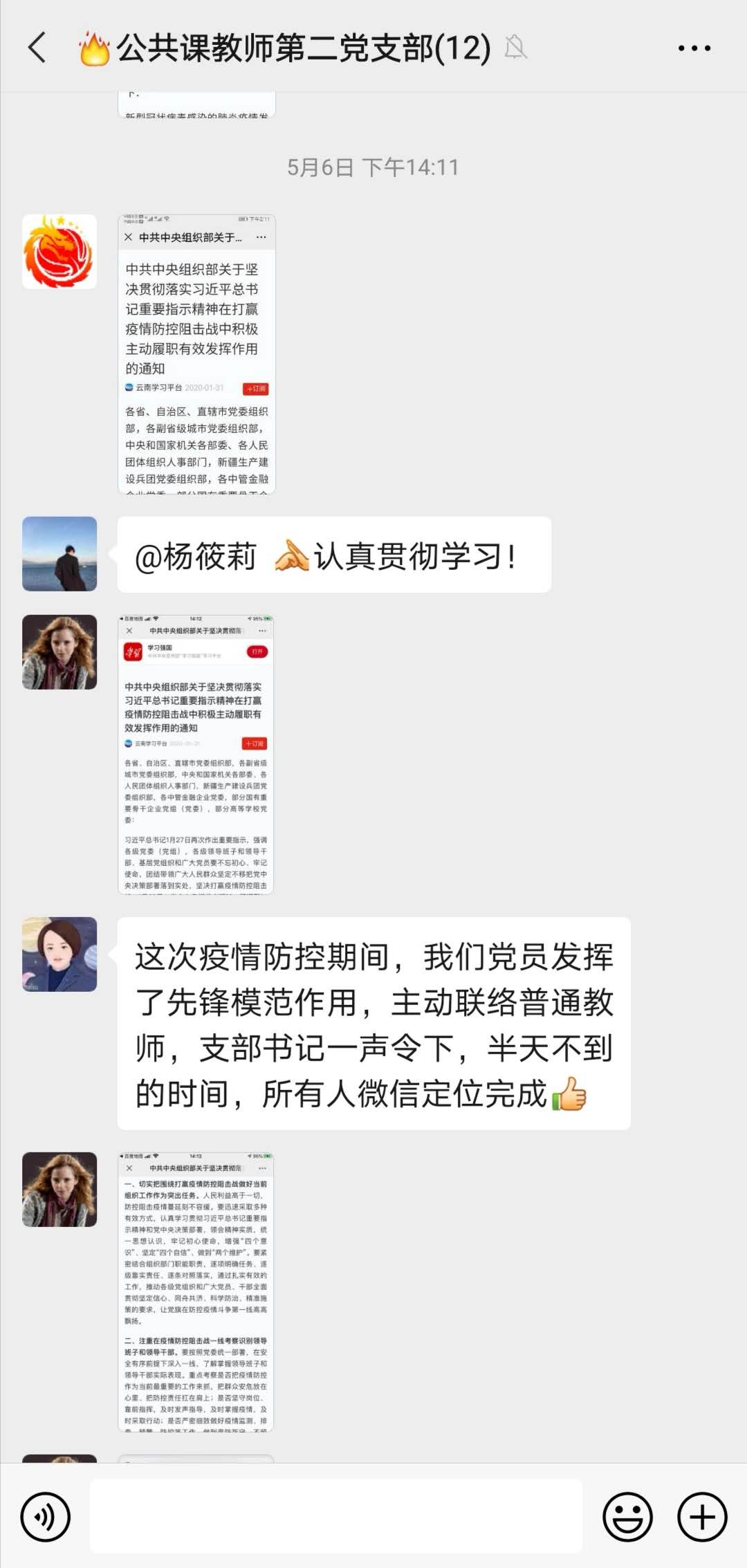Viewport: 747px width, 1568px height.
Task: Switch to voice message input
Action: [46, 1517]
